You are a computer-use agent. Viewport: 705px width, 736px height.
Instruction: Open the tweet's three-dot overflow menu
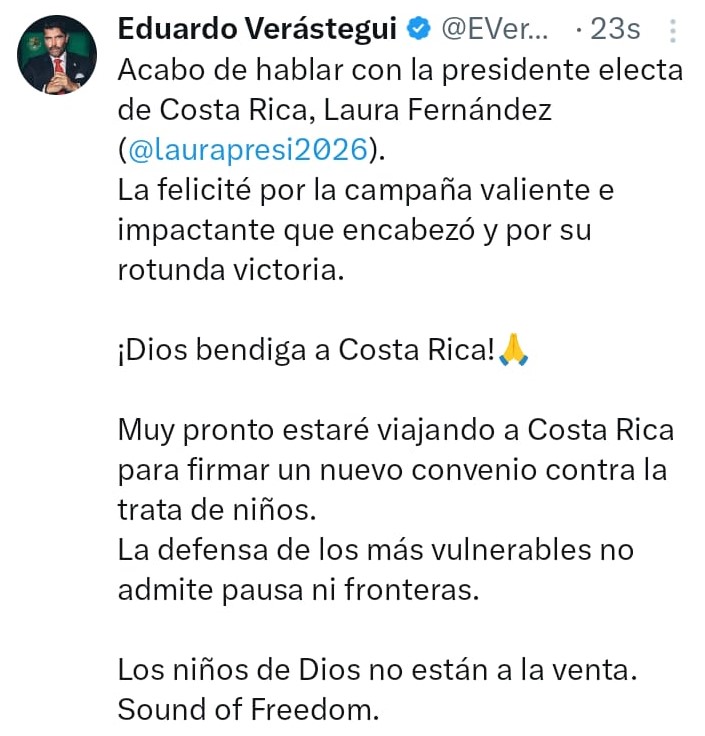point(672,31)
